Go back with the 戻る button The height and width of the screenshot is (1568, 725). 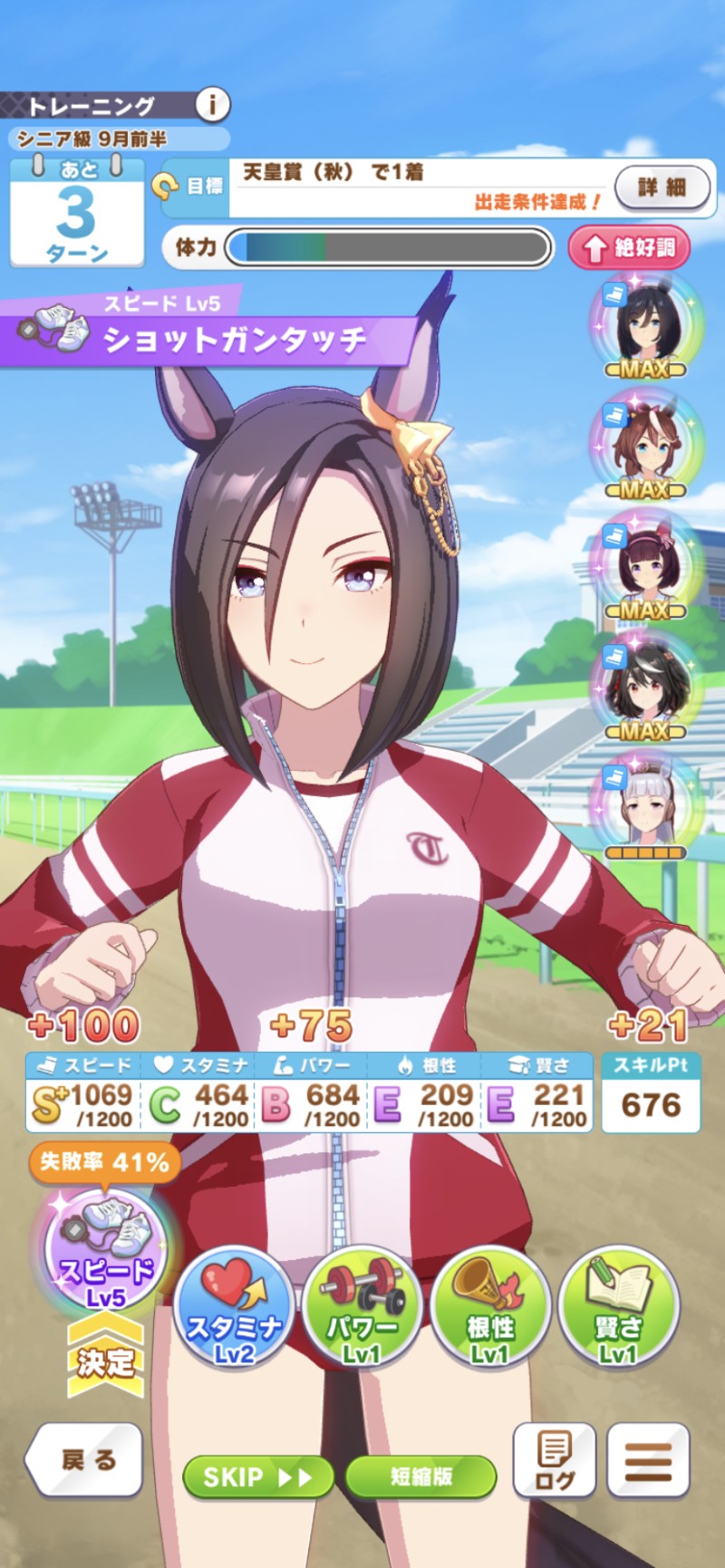point(85,1459)
